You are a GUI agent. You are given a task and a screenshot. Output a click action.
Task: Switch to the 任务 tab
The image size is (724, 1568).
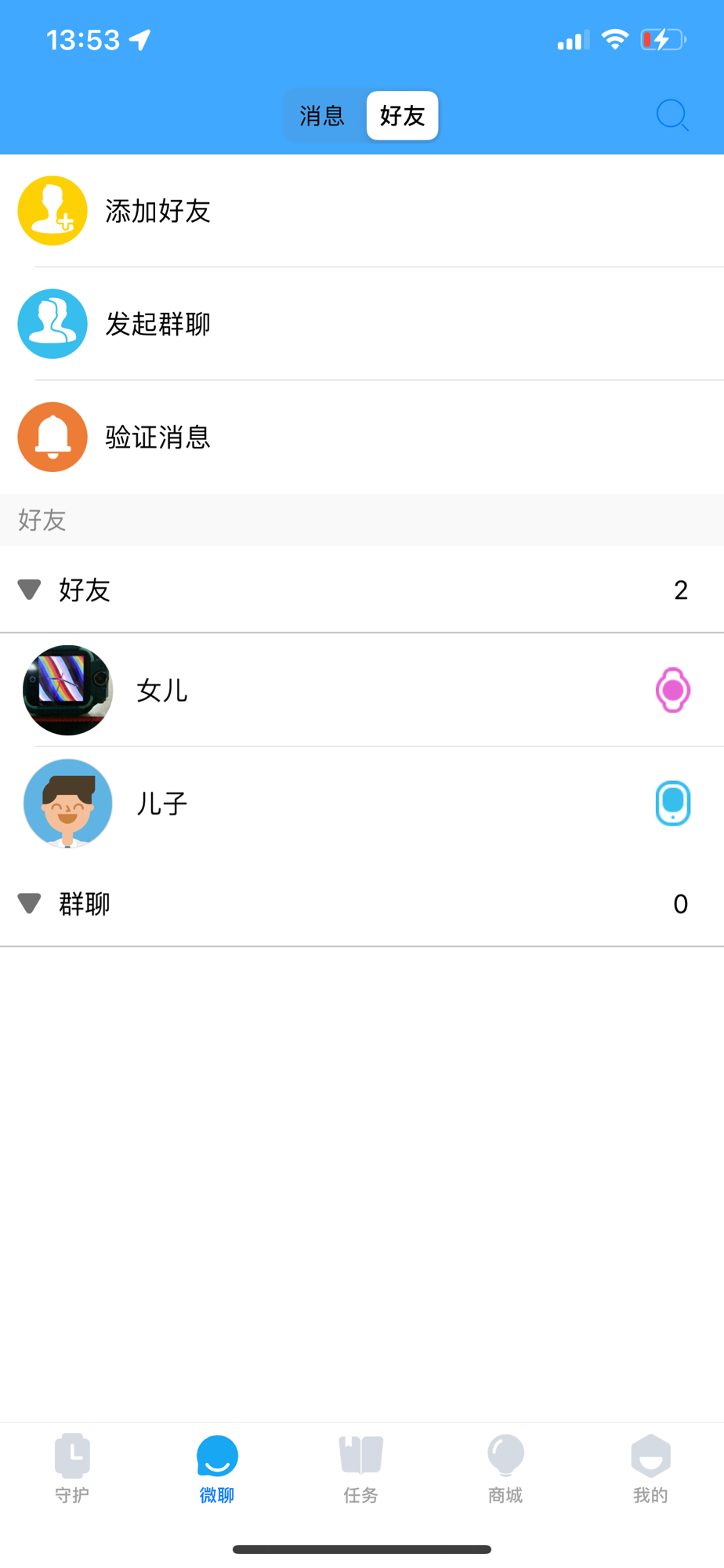pyautogui.click(x=361, y=1468)
